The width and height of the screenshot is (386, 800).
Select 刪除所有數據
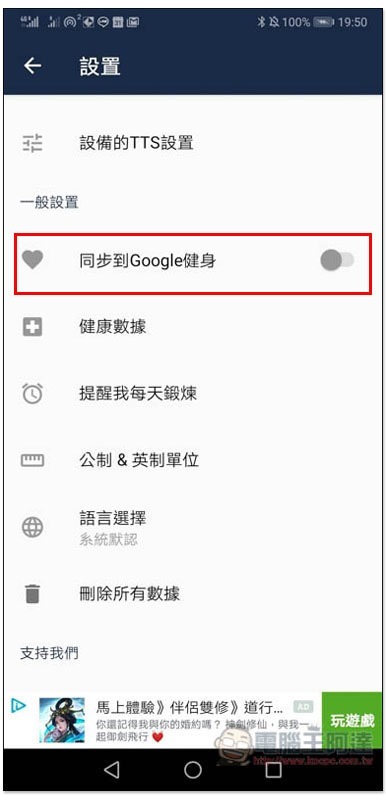tap(193, 594)
